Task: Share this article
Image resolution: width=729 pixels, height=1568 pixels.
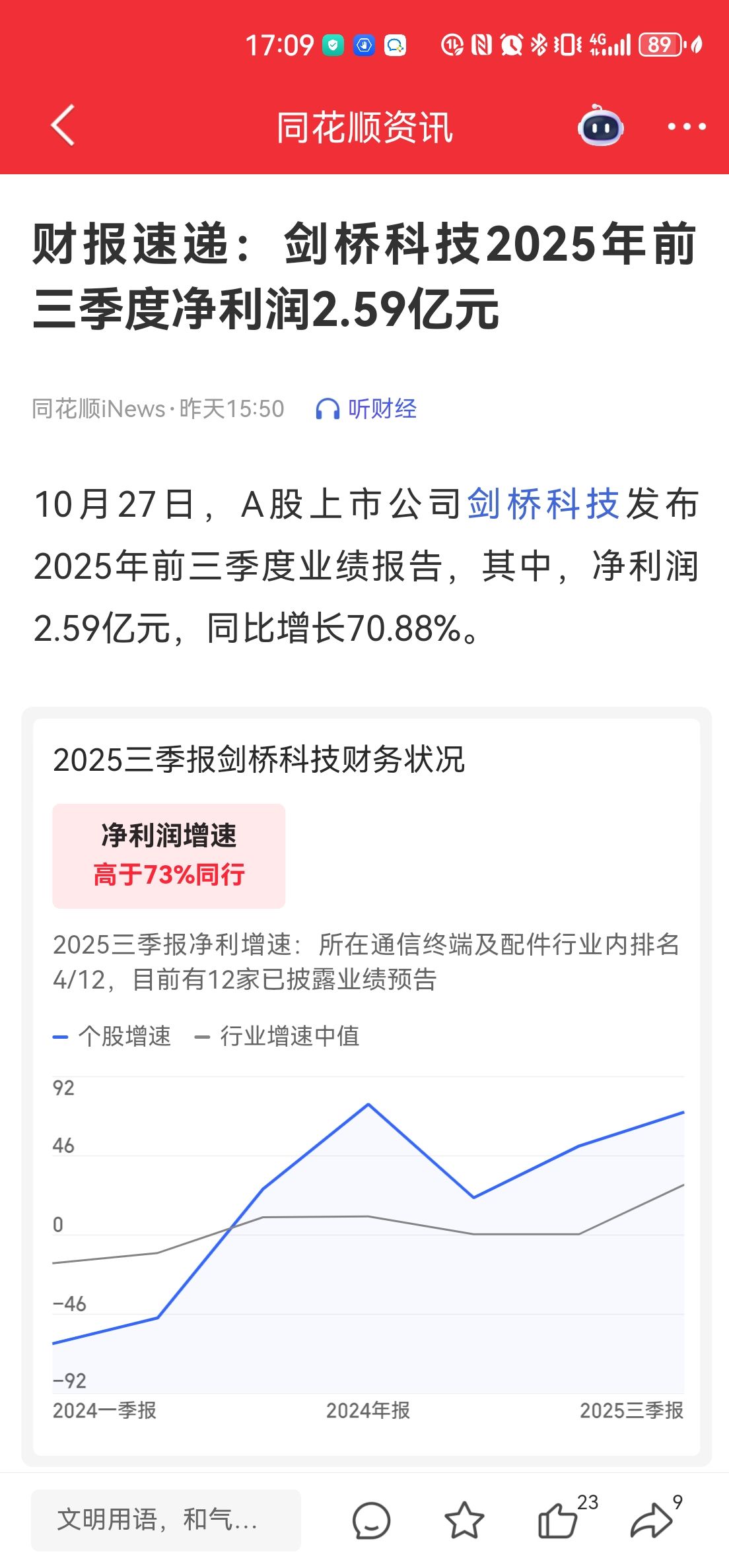Action: coord(651,1520)
